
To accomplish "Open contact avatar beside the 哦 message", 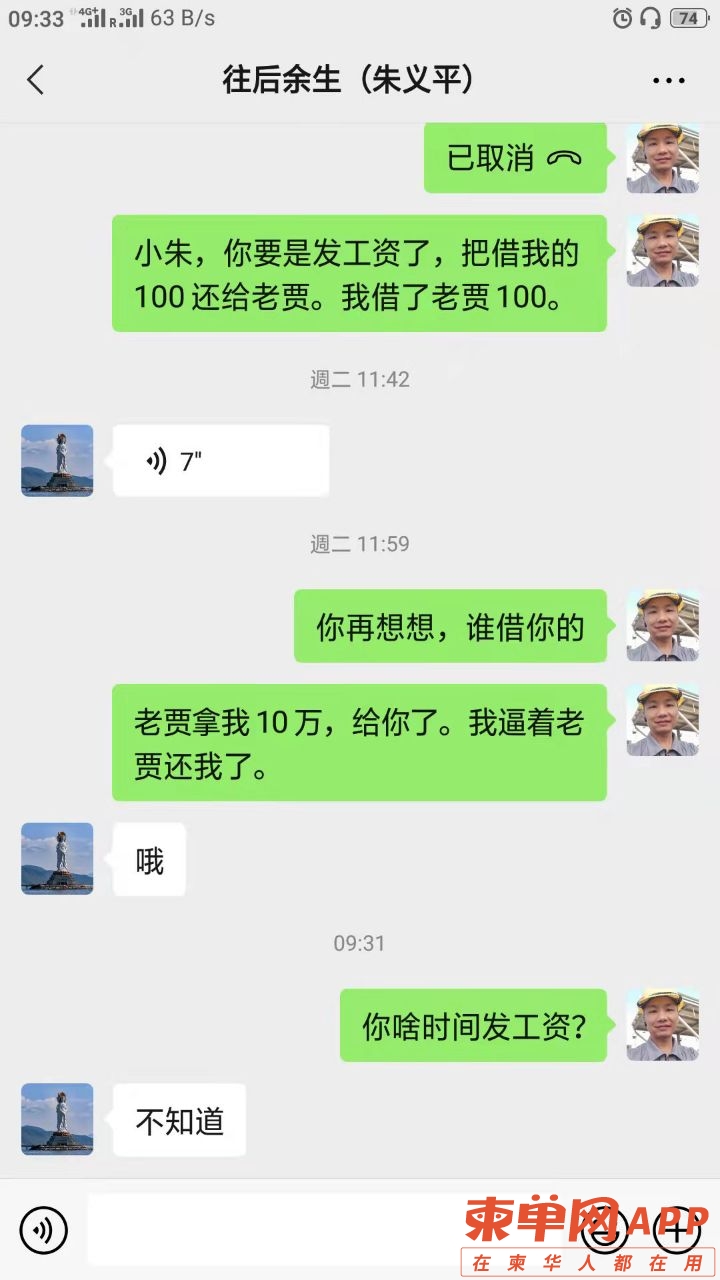I will pyautogui.click(x=57, y=858).
